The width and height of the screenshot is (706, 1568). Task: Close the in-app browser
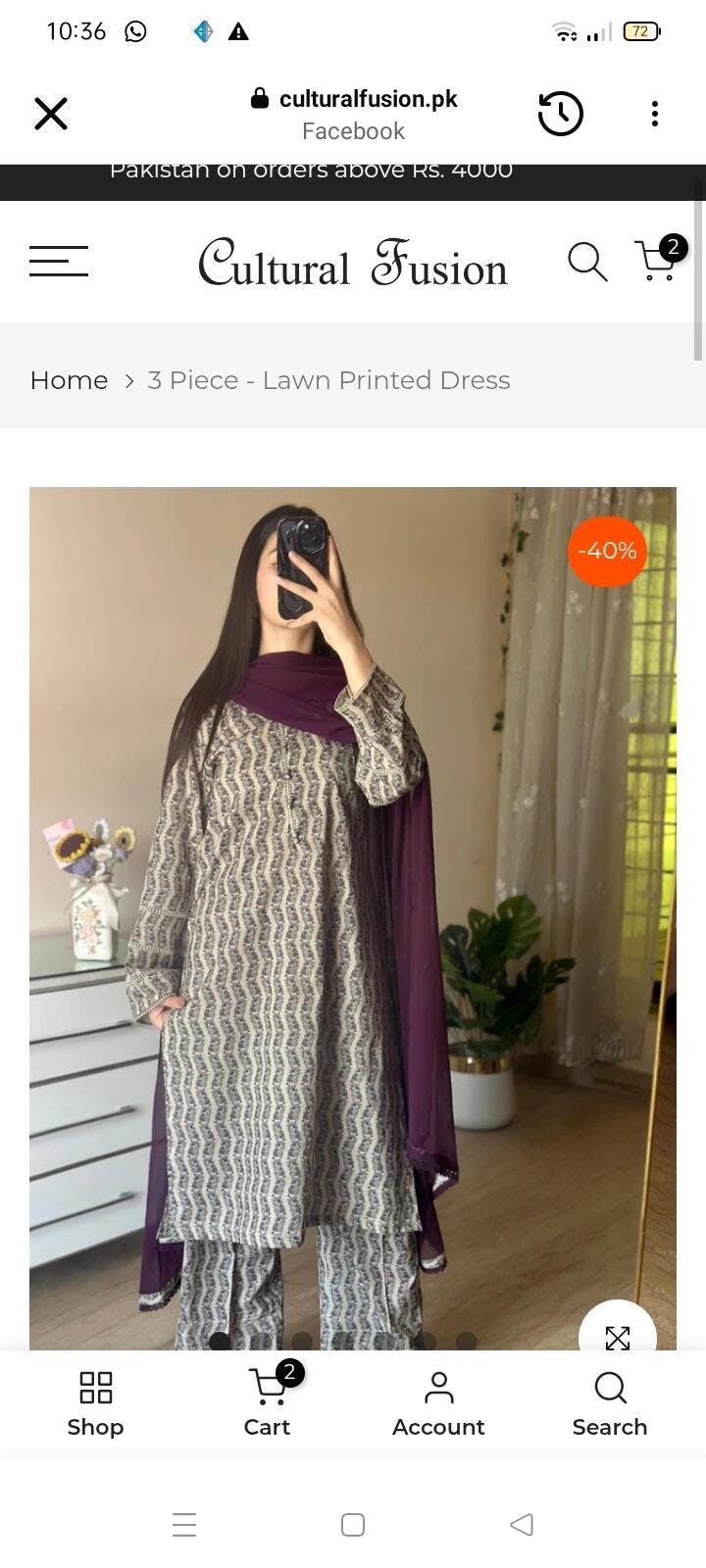tap(51, 114)
